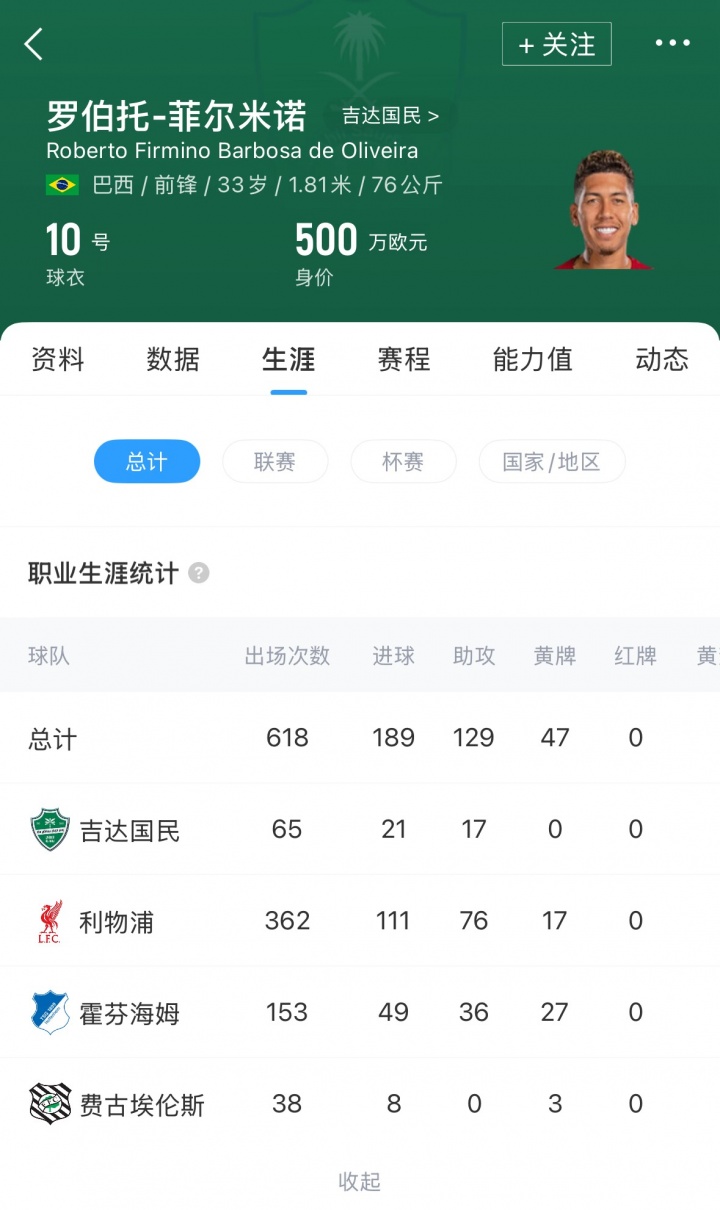The image size is (720, 1210).
Task: Follow the player with 关注 button
Action: click(x=556, y=44)
